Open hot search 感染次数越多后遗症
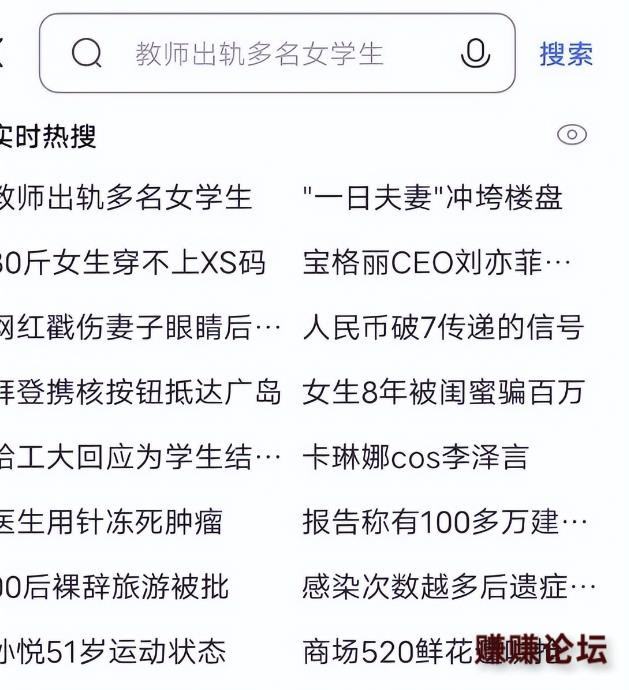Screen dimensions: 629x690 tap(448, 587)
